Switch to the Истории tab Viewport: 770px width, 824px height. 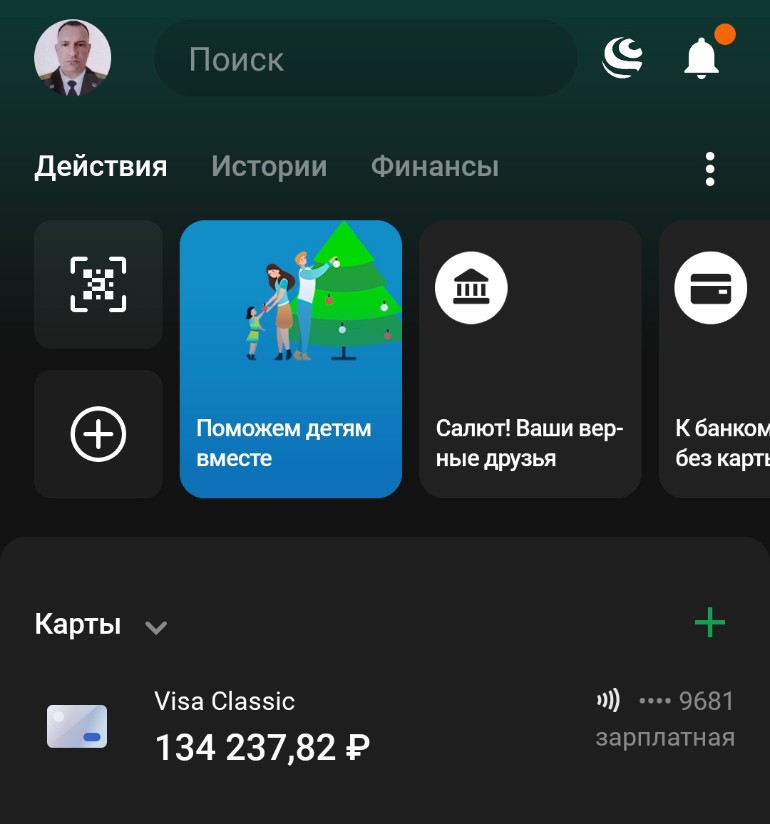[269, 167]
